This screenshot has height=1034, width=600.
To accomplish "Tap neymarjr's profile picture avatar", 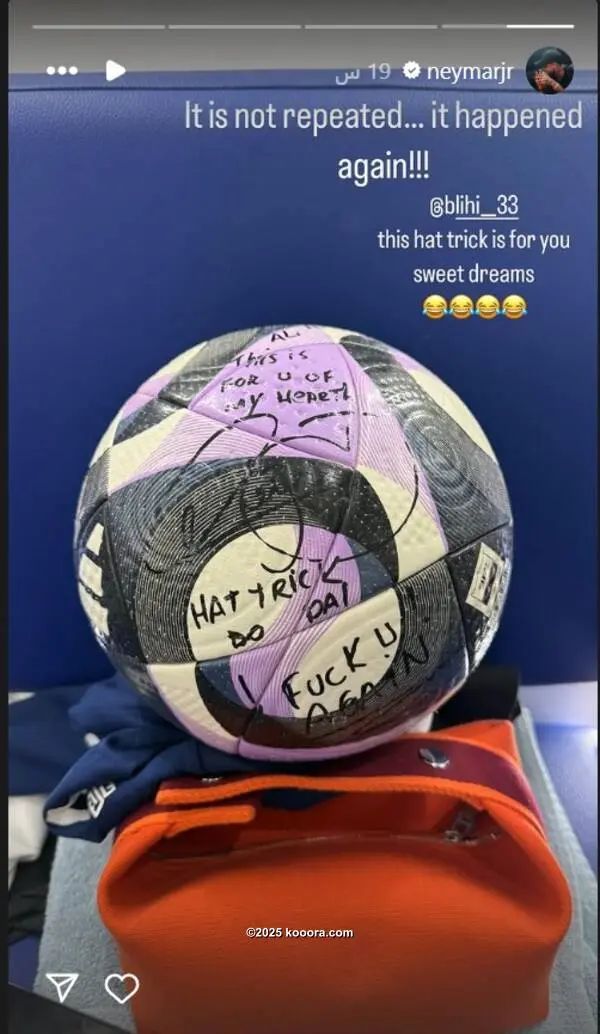I will 549,70.
